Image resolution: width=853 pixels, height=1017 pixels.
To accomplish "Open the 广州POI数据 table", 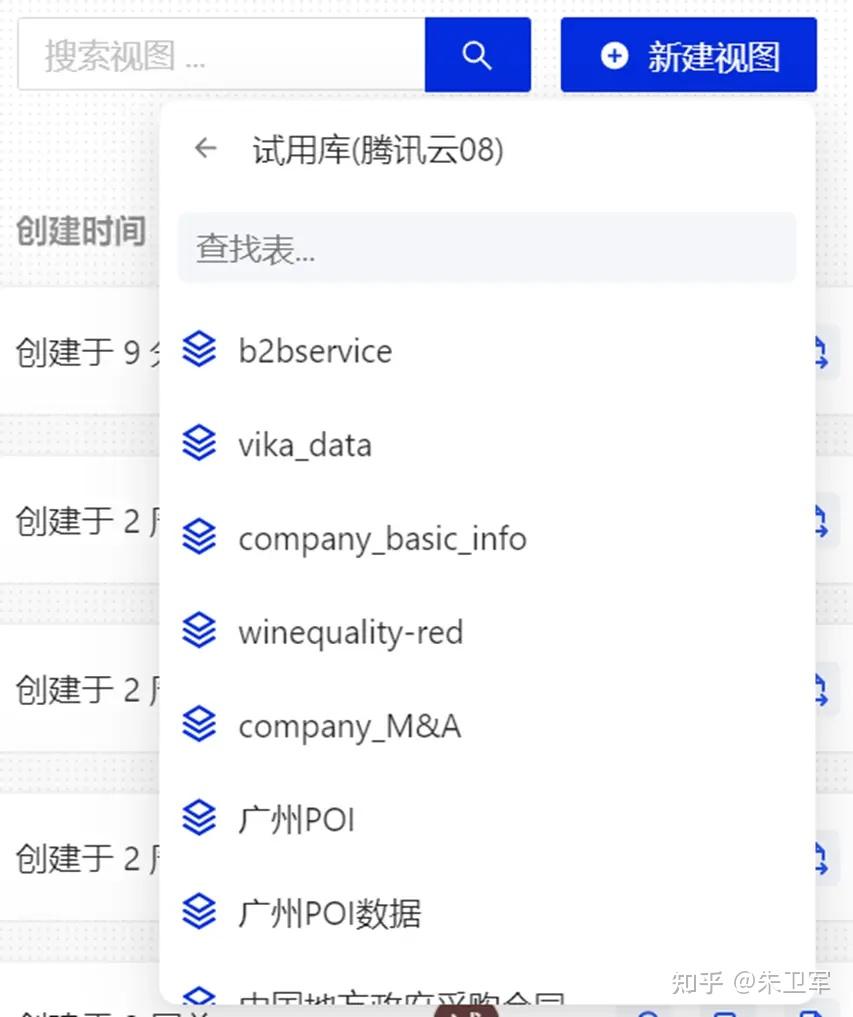I will 329,913.
